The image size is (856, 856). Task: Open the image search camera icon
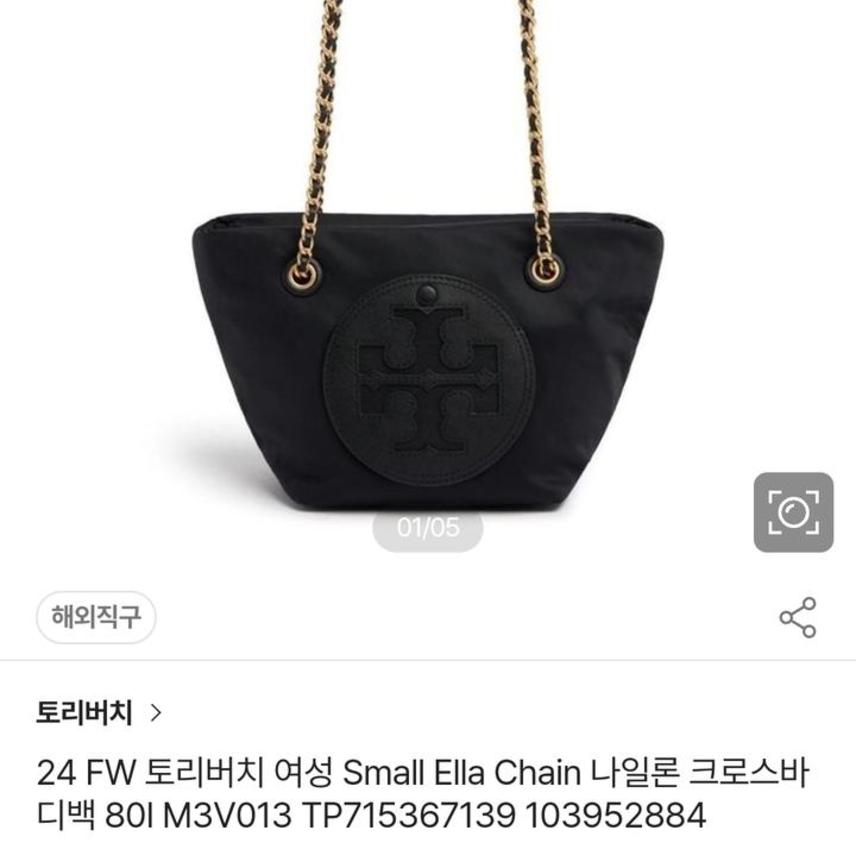point(793,512)
